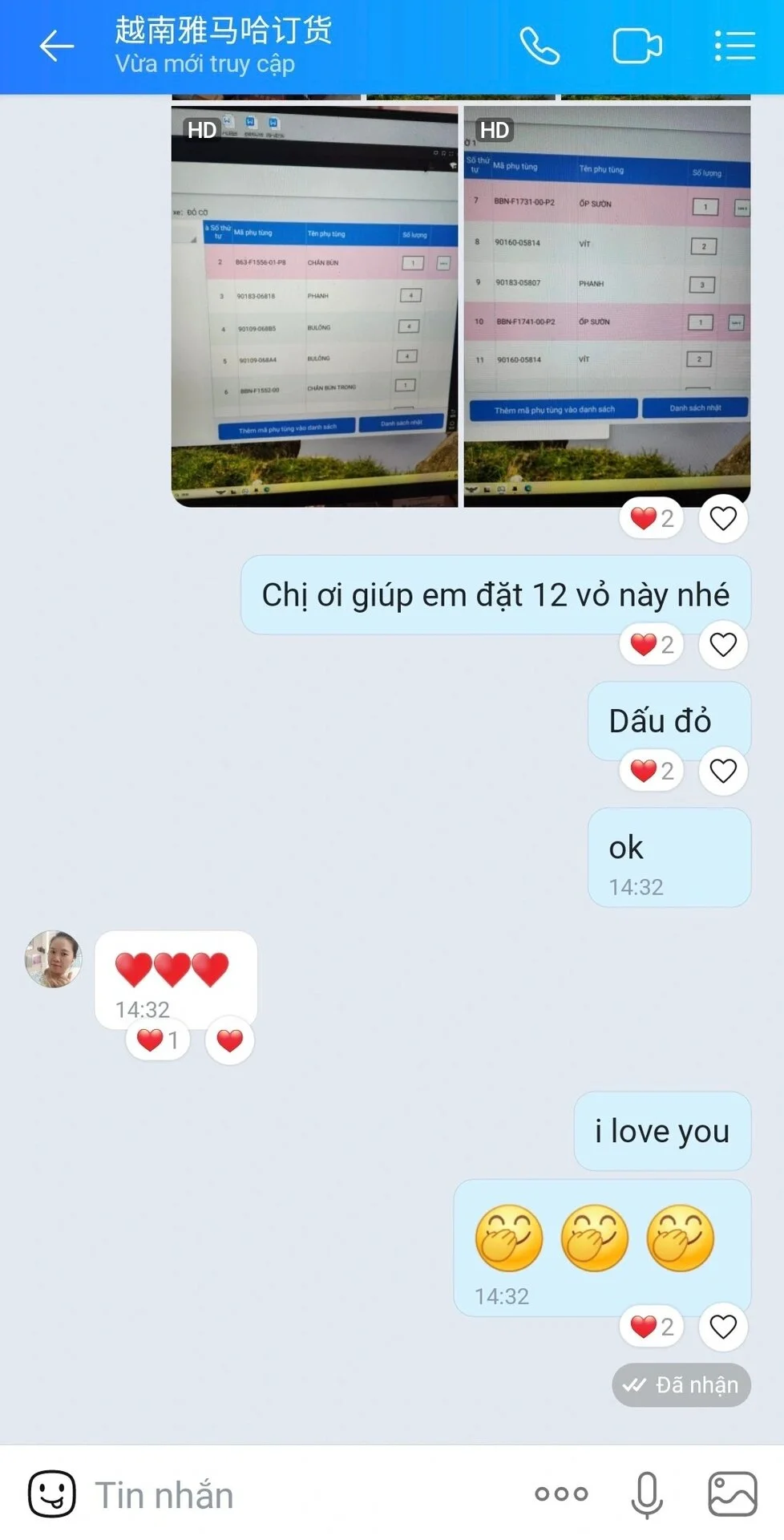Screen dimensions: 784x1540
Task: Start a video call
Action: click(637, 46)
